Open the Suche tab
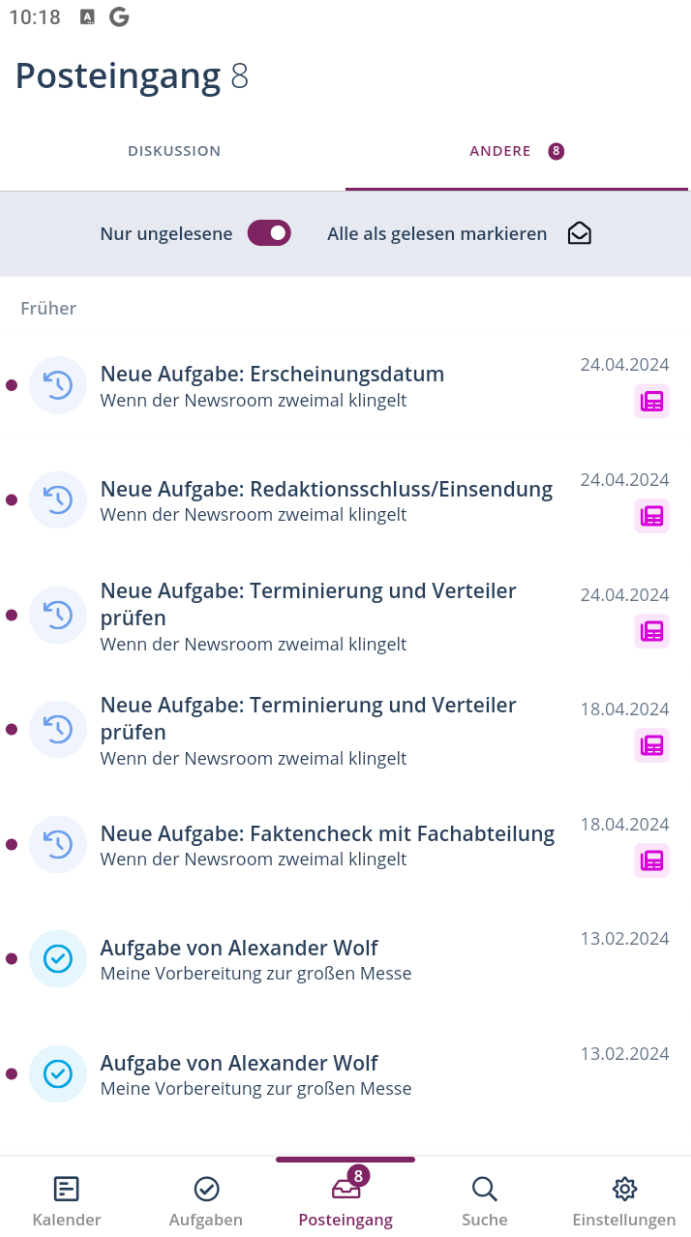Screen dimensions: 691x1237 pos(484,1201)
